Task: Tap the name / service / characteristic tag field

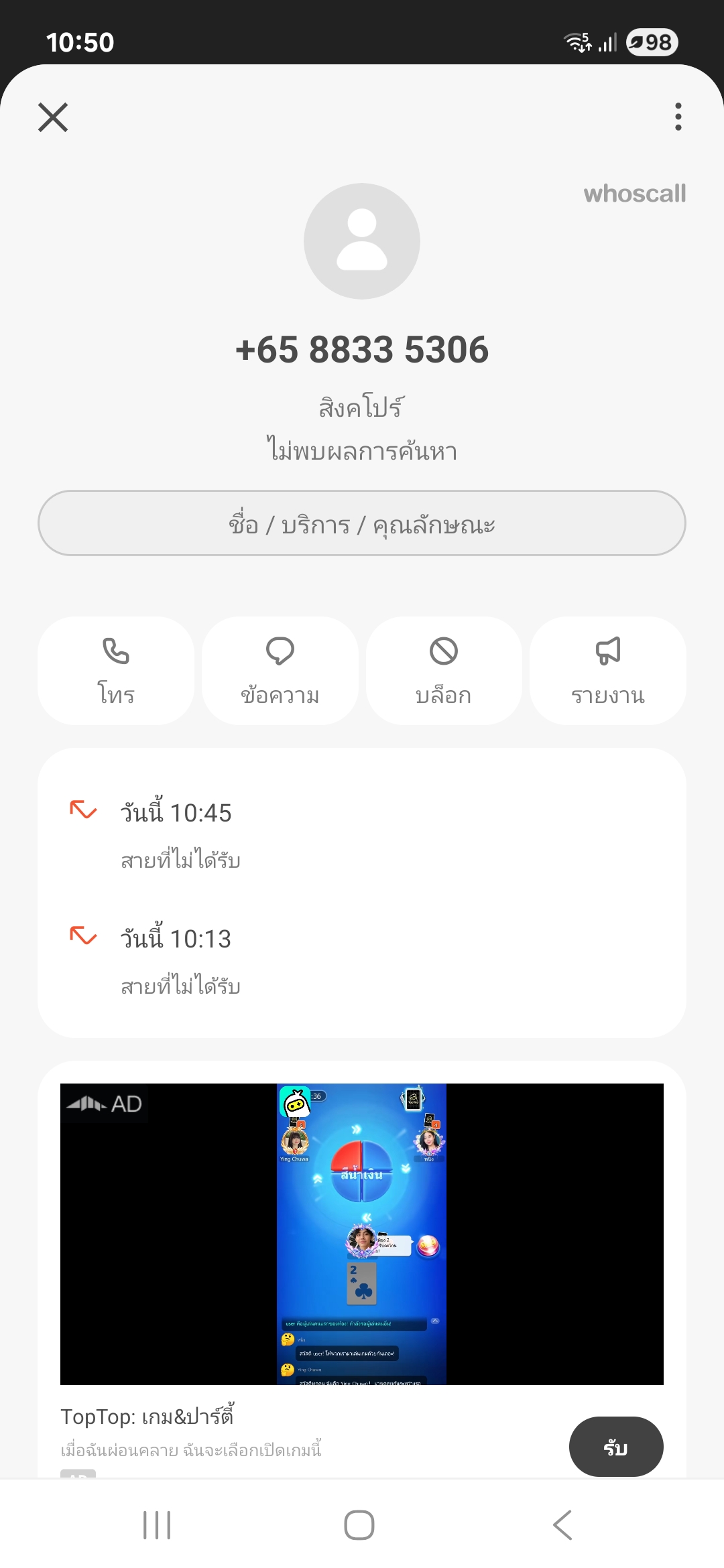Action: point(362,523)
